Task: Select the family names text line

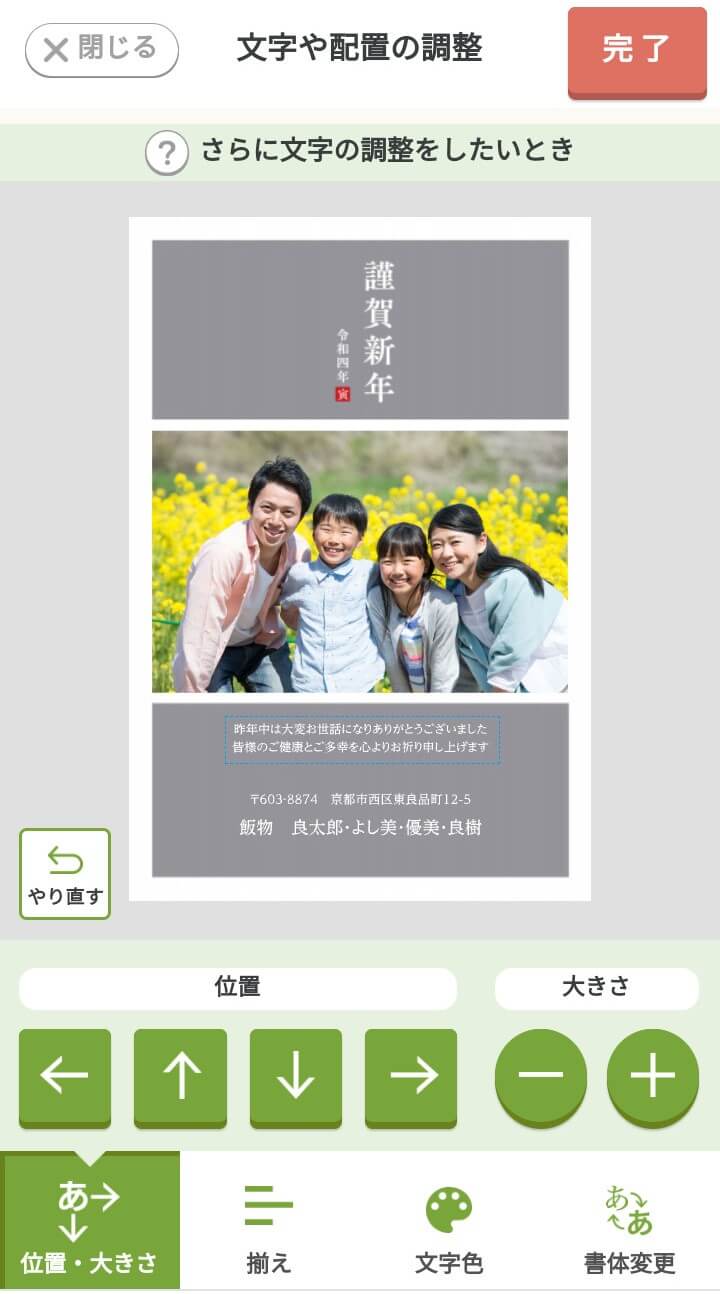Action: point(360,828)
